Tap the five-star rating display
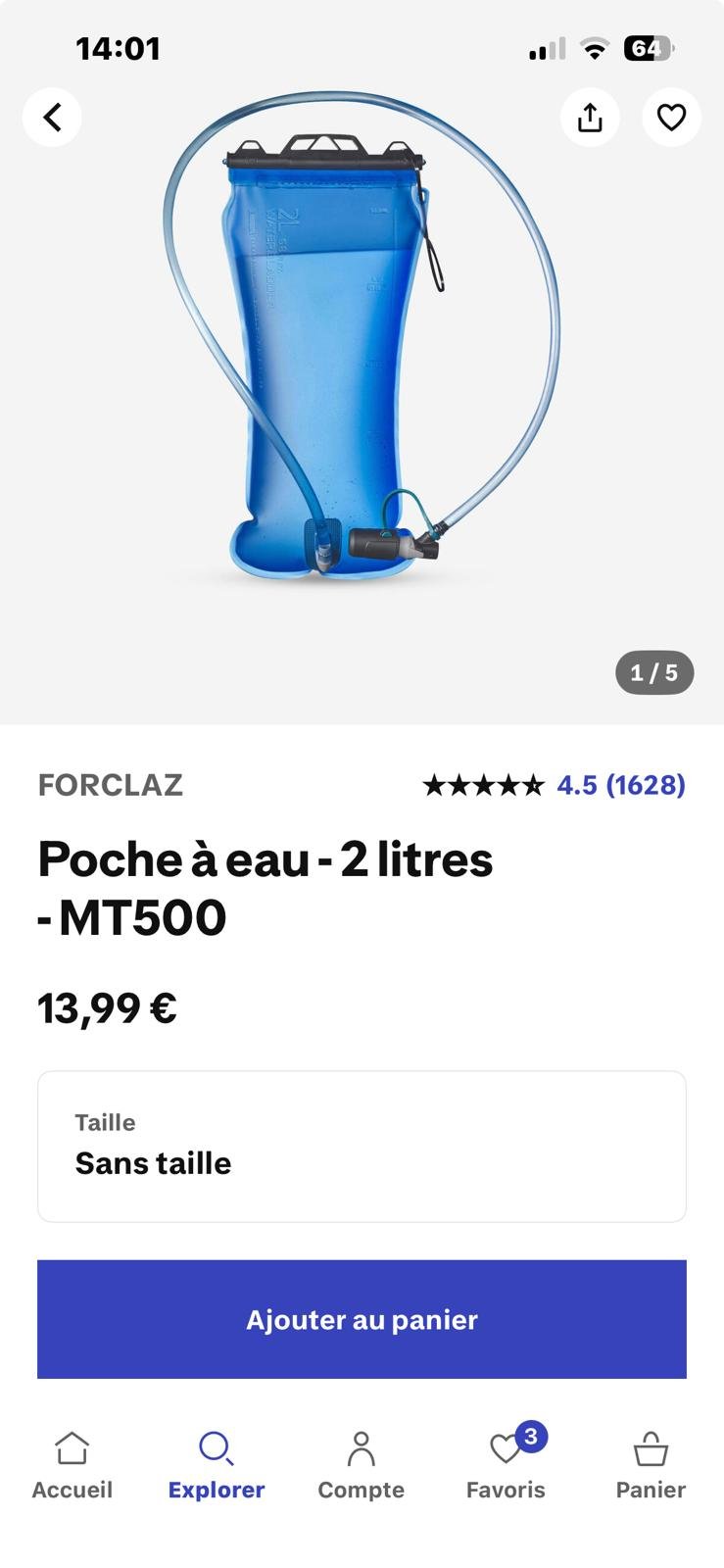The width and height of the screenshot is (724, 1568). point(484,785)
